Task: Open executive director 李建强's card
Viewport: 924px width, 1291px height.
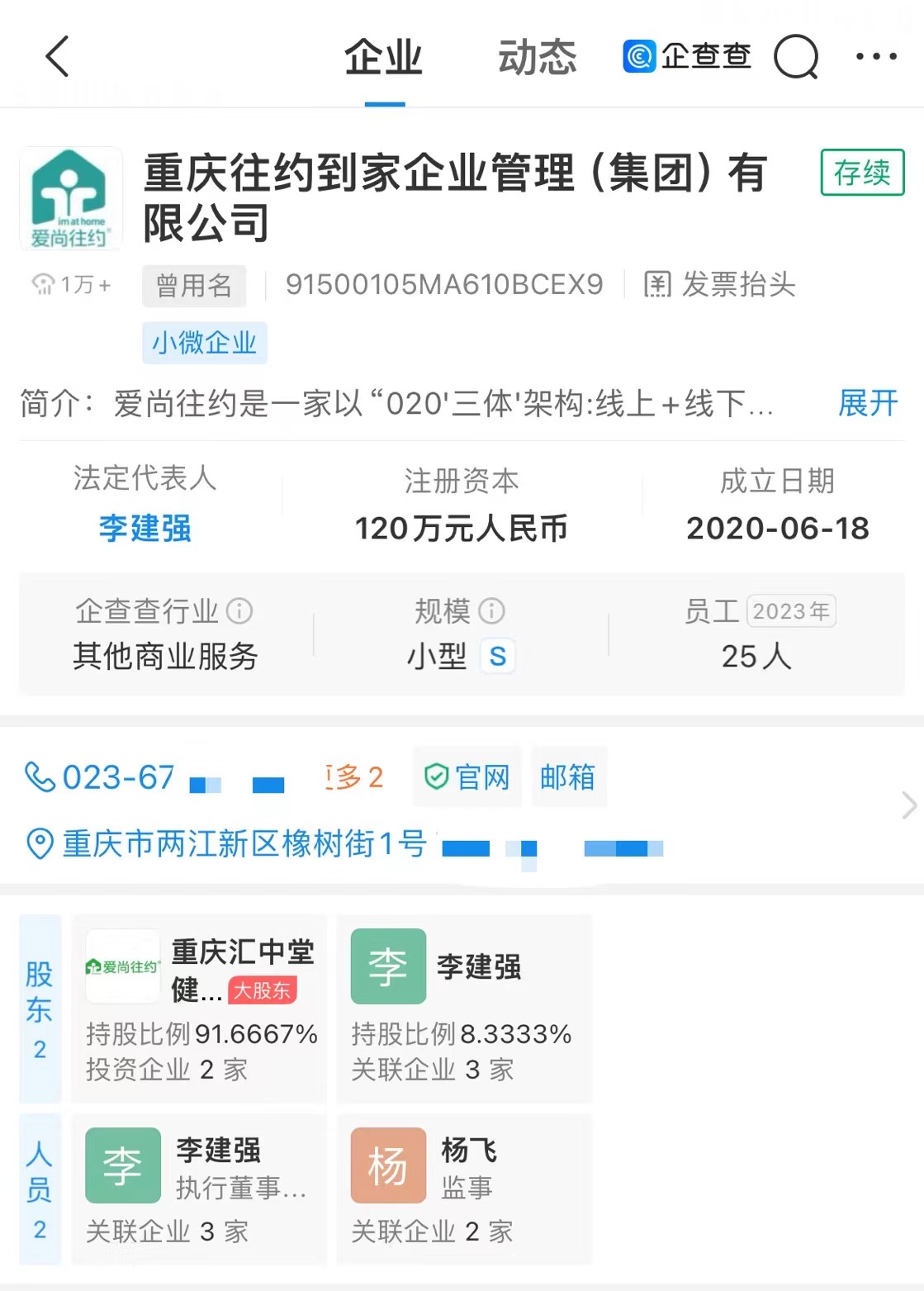Action: [x=199, y=1188]
